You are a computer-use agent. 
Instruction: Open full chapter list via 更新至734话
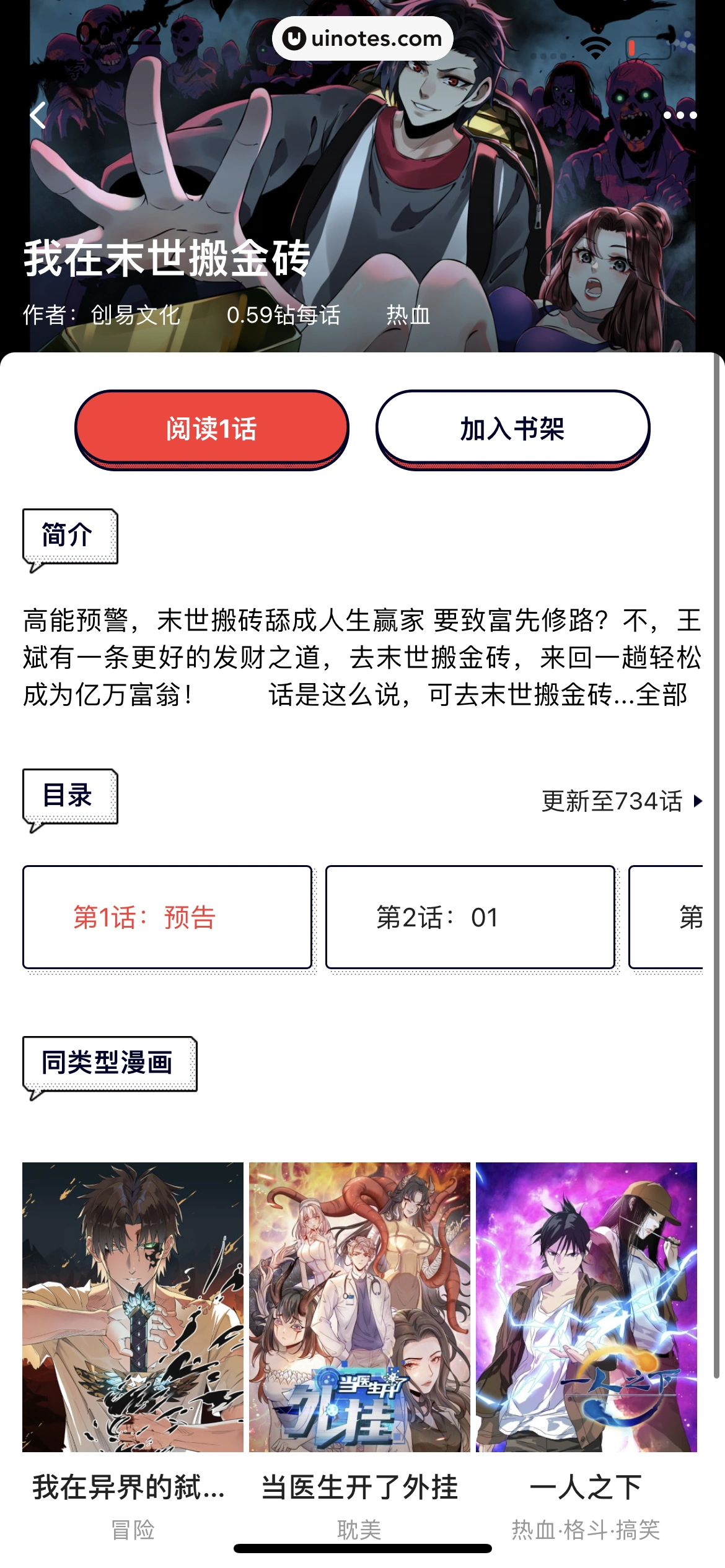coord(622,801)
